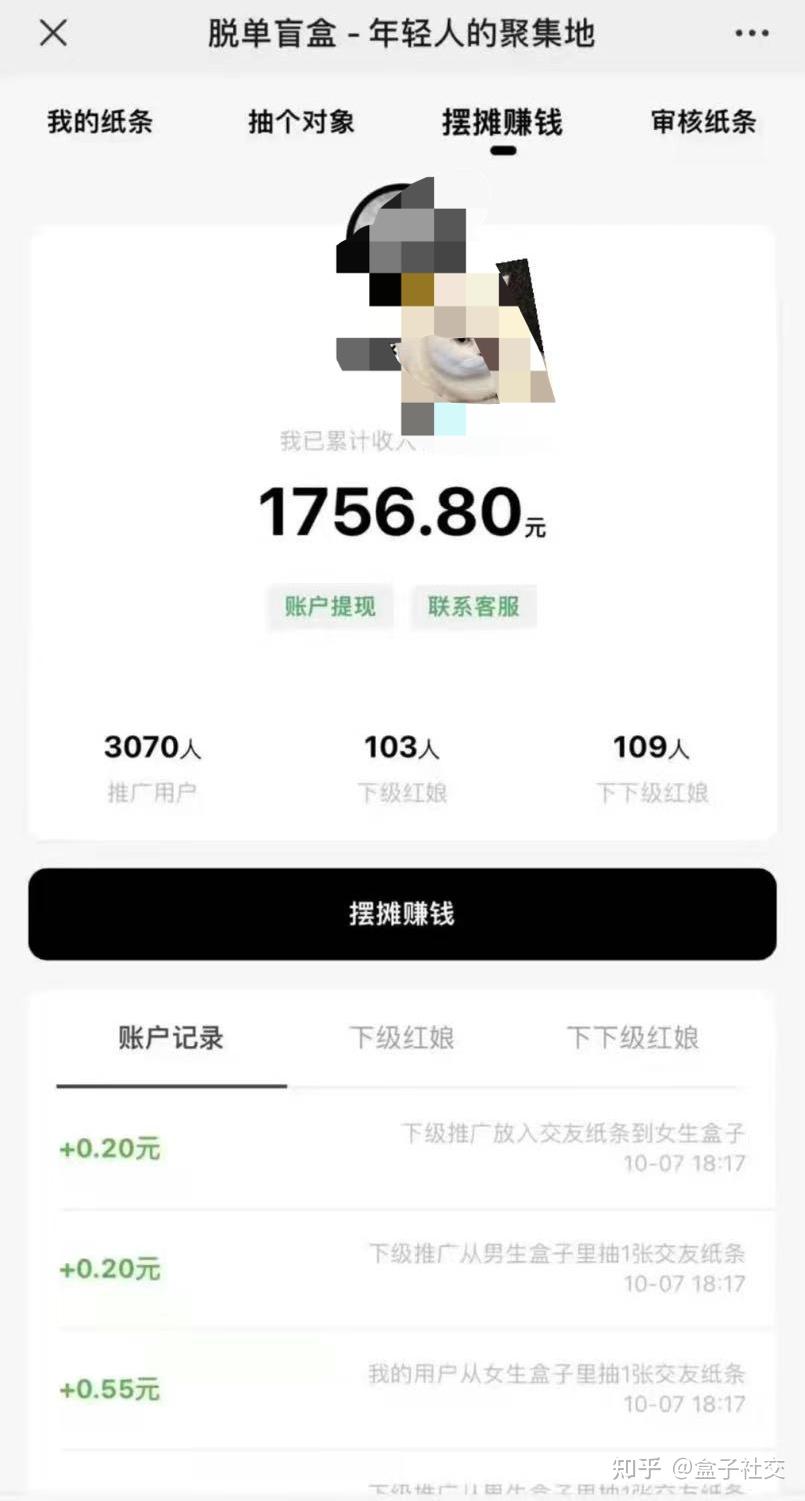This screenshot has height=1501, width=805.
Task: View the 下下级红娘 section
Action: 633,1038
